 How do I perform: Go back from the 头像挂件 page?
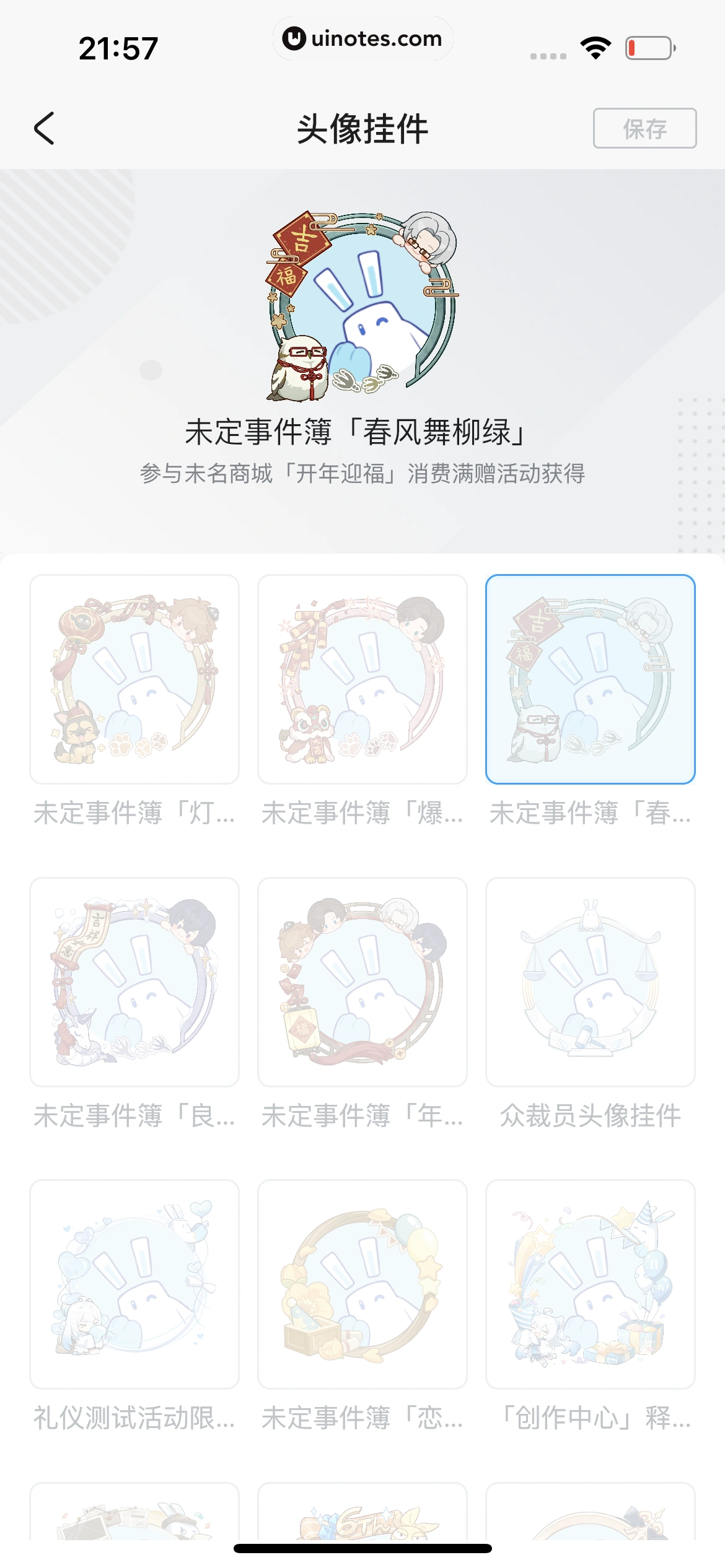[x=44, y=128]
